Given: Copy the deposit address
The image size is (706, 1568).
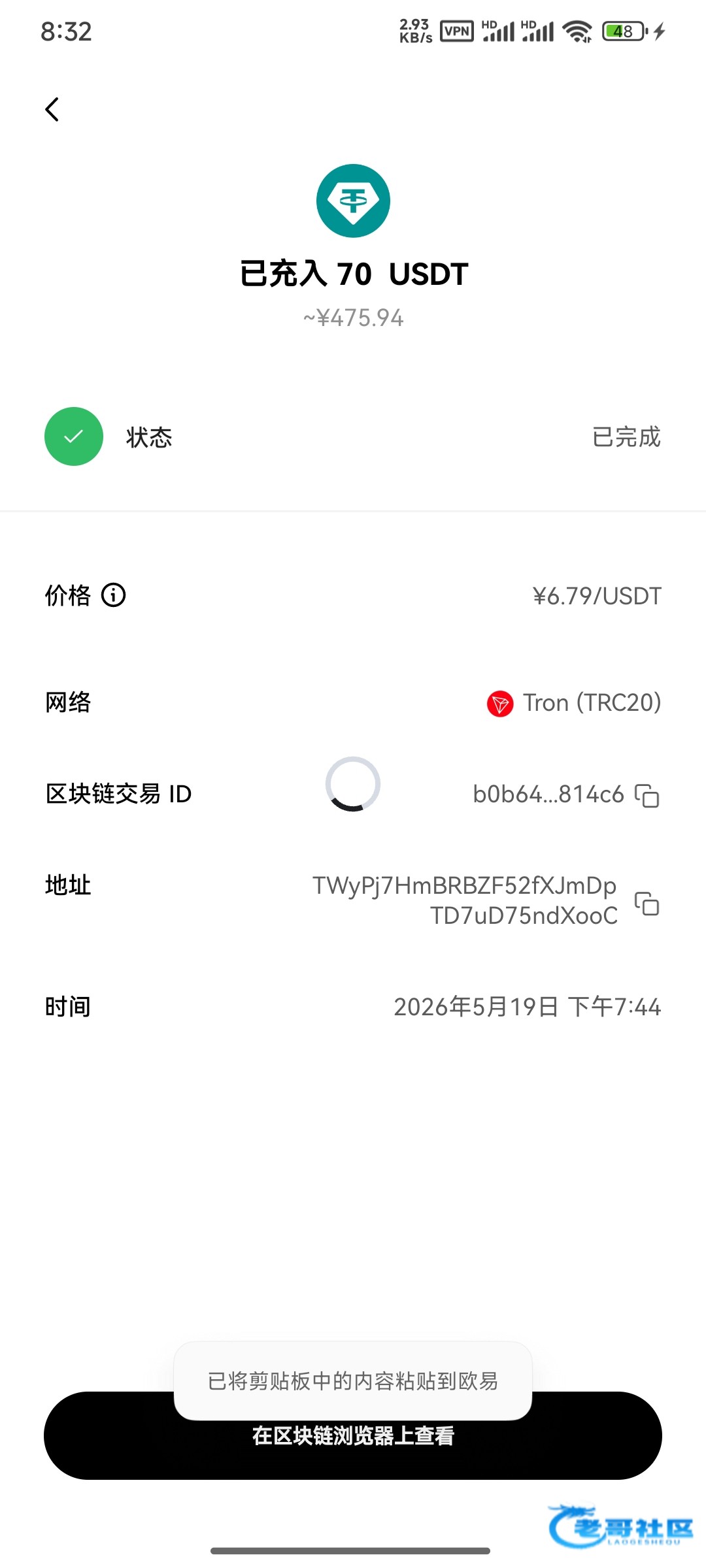Looking at the screenshot, I should click(647, 904).
